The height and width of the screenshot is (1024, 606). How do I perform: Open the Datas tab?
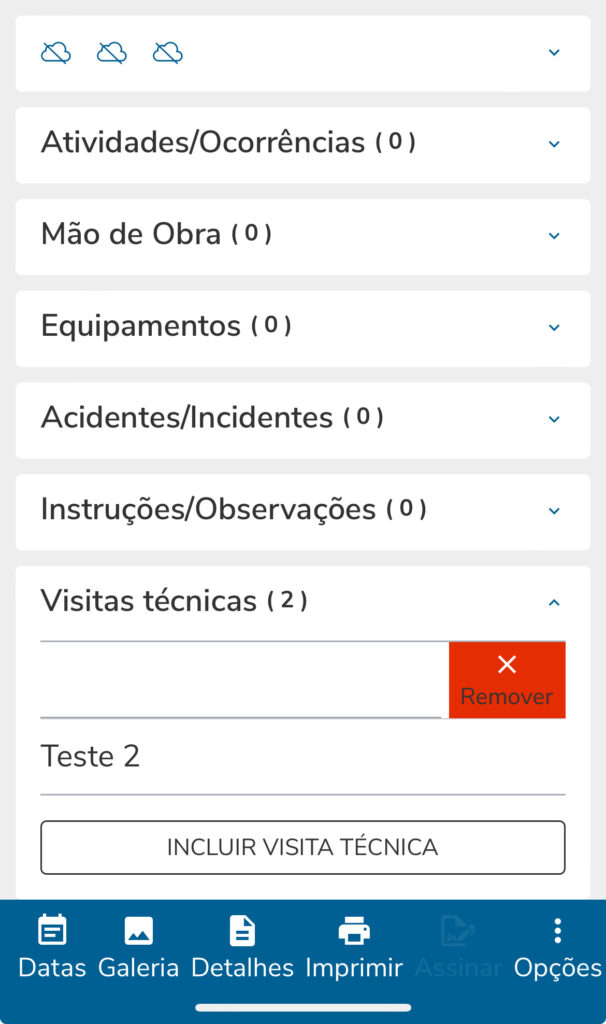pyautogui.click(x=52, y=946)
